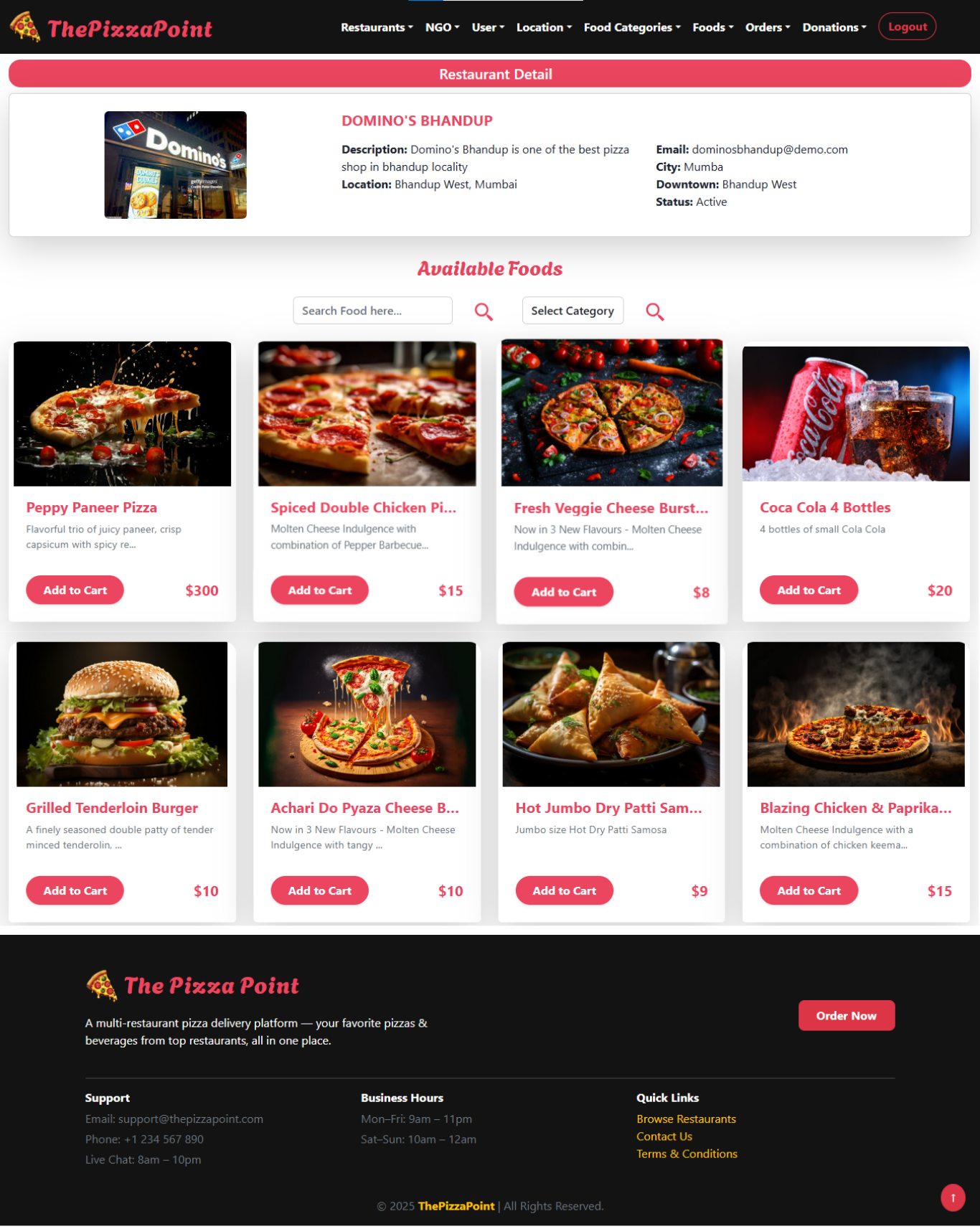The width and height of the screenshot is (980, 1229).
Task: Open the Food Categories dropdown
Action: (x=631, y=27)
